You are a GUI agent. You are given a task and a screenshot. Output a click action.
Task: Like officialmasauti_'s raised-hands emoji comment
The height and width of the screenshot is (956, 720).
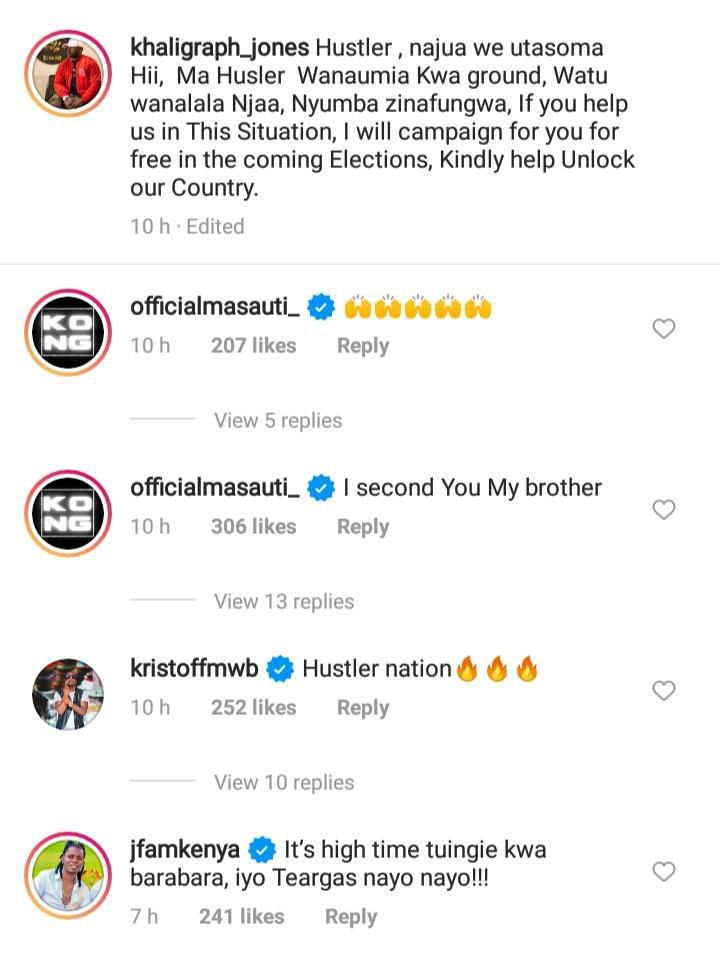(664, 329)
